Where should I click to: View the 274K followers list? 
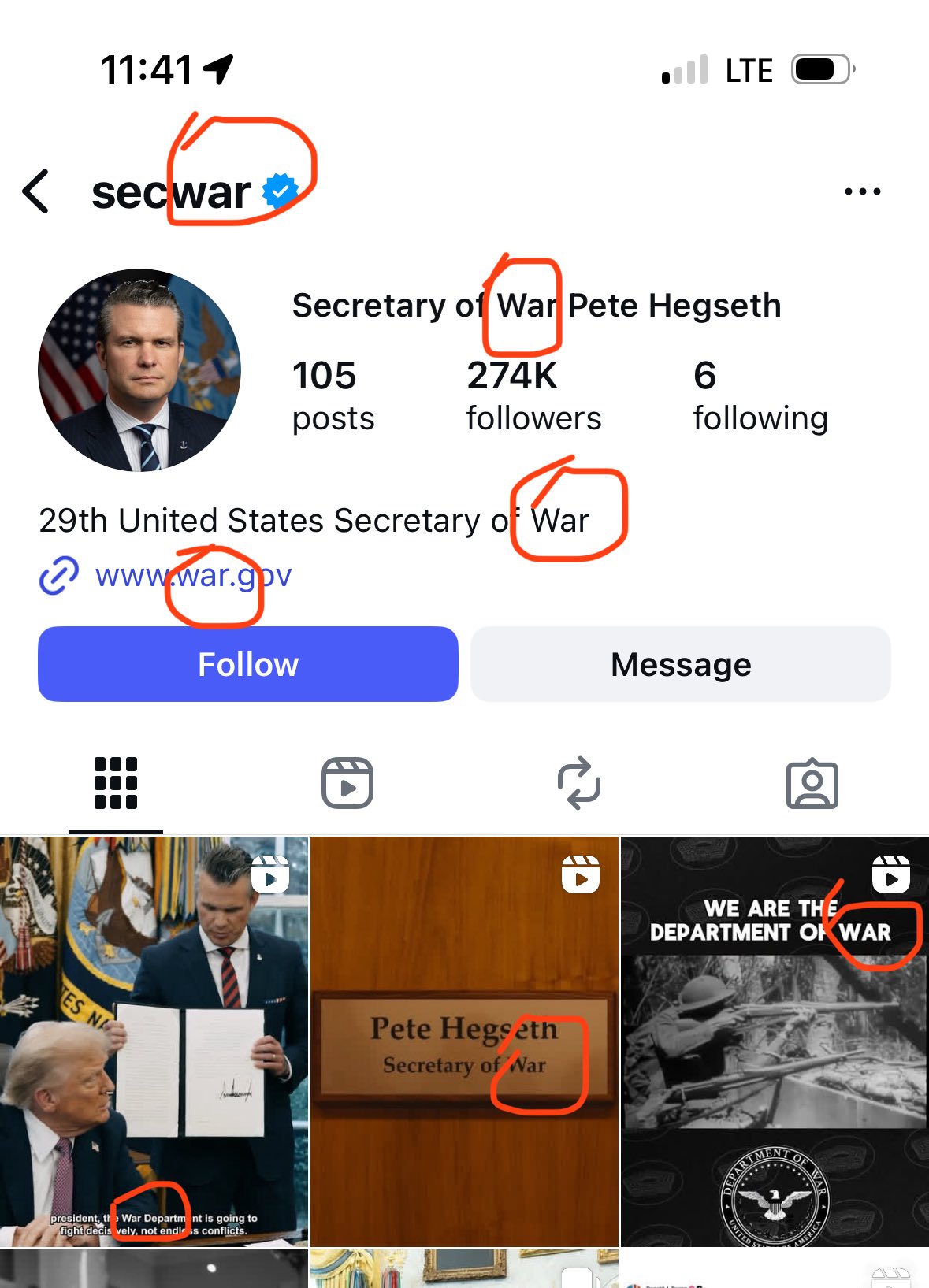tap(533, 395)
